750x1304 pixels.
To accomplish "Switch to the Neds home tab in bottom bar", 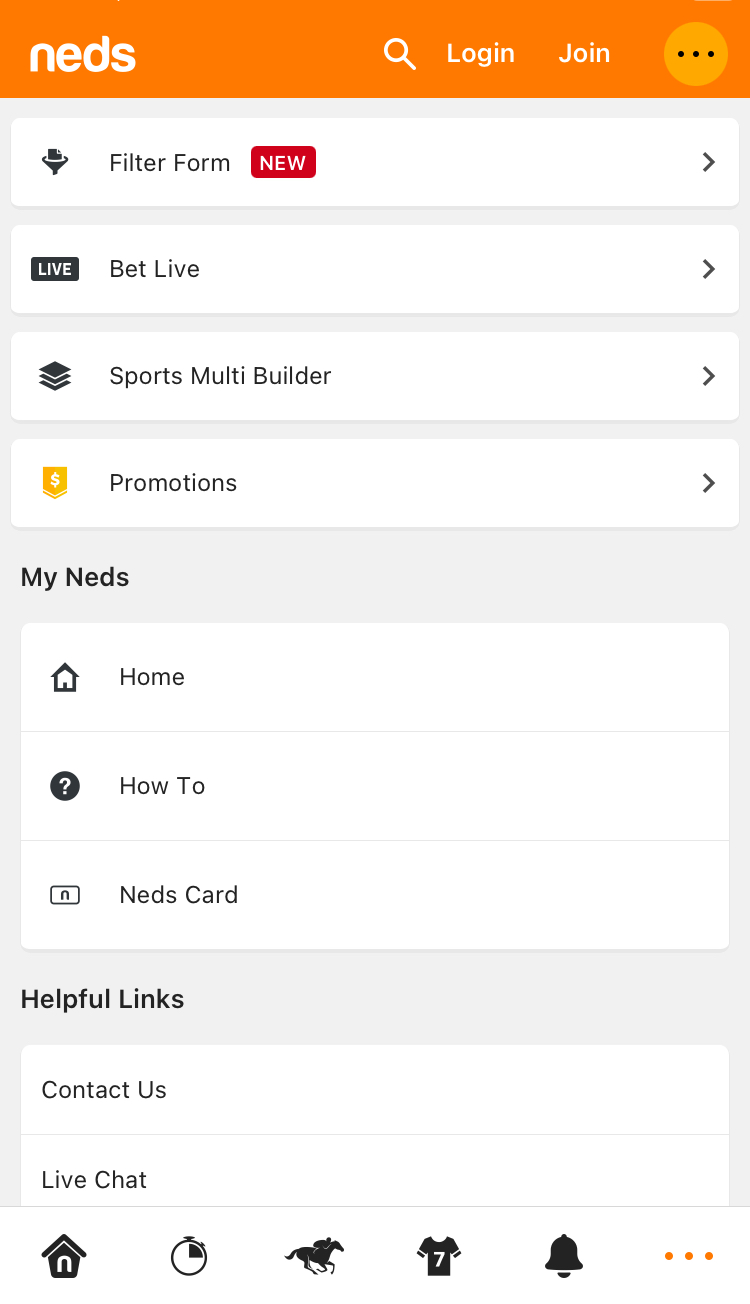I will point(64,1255).
